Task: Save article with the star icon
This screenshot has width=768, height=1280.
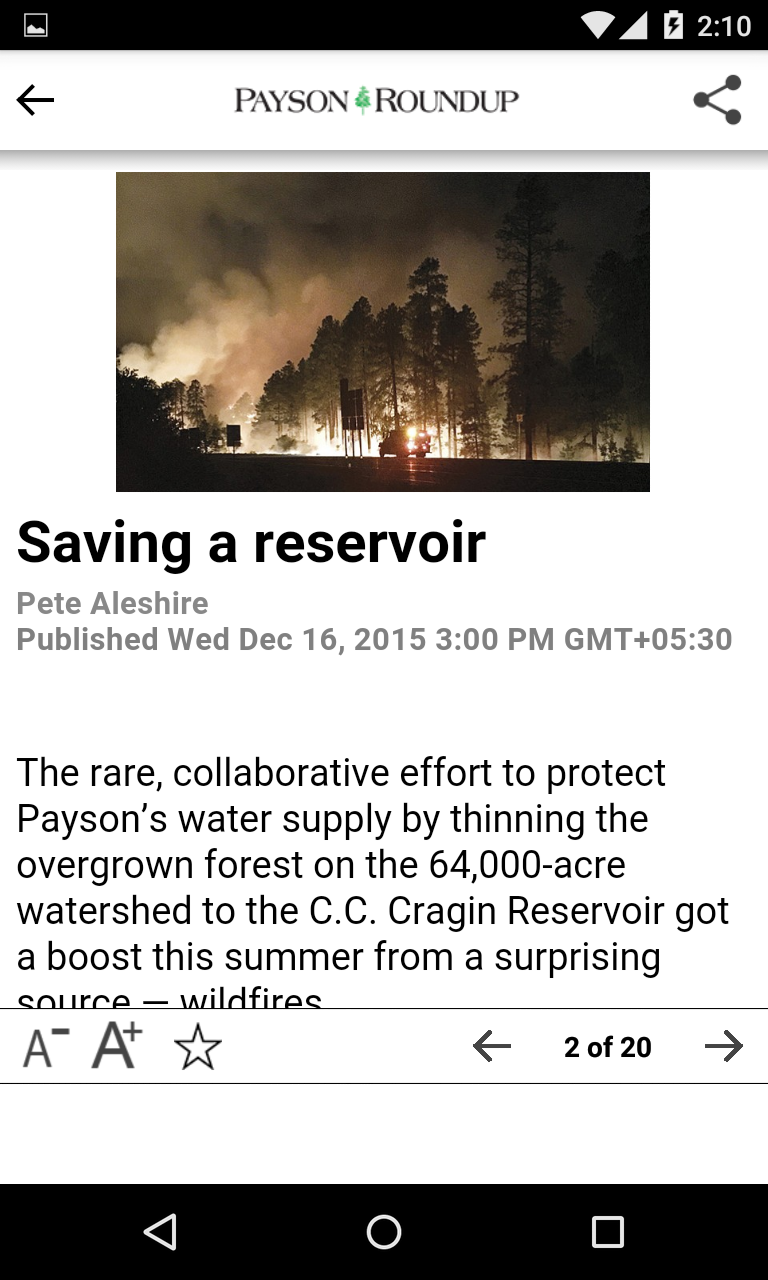Action: click(x=197, y=1047)
